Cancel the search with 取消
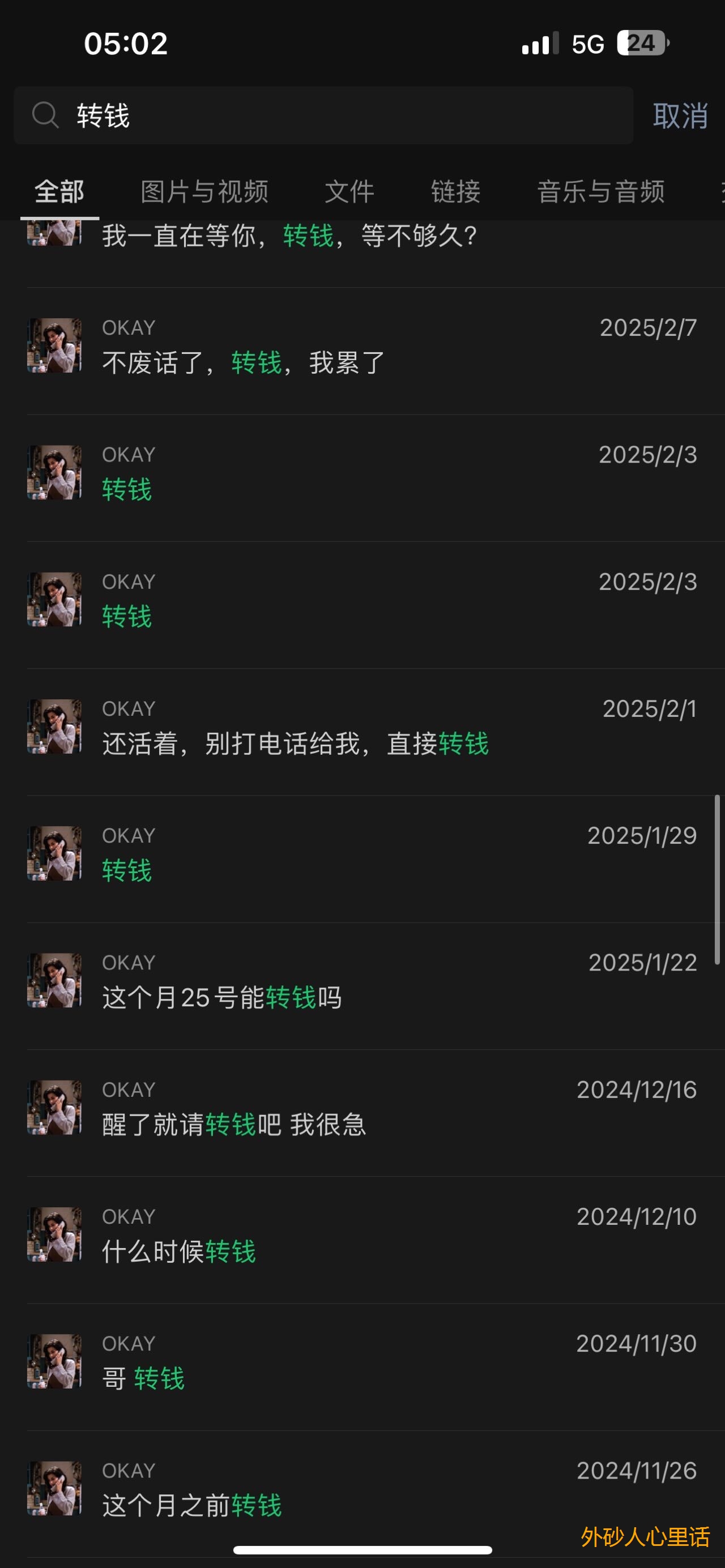Screen dimensions: 725x1568 pos(680,115)
